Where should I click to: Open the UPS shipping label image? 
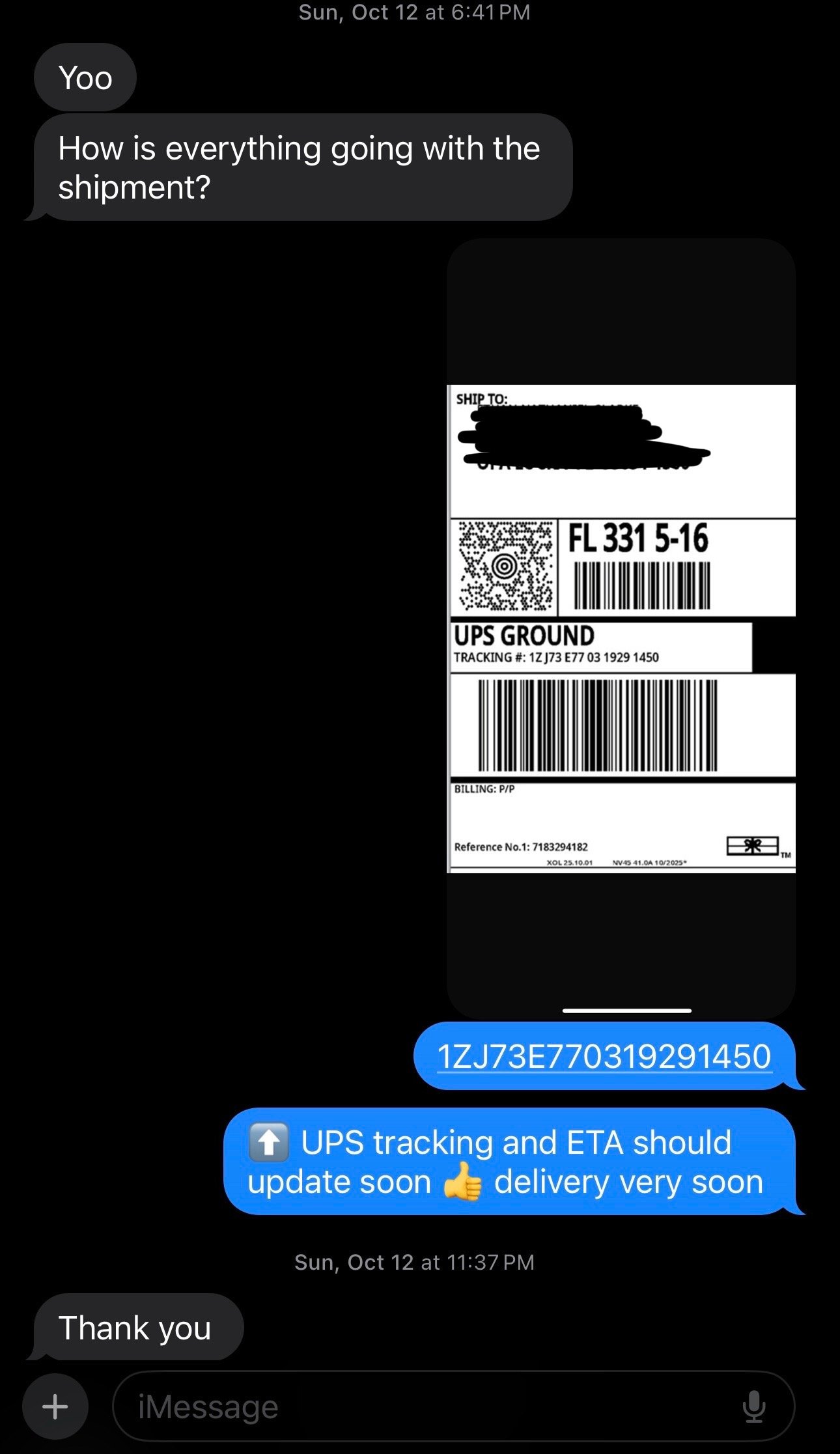click(621, 628)
